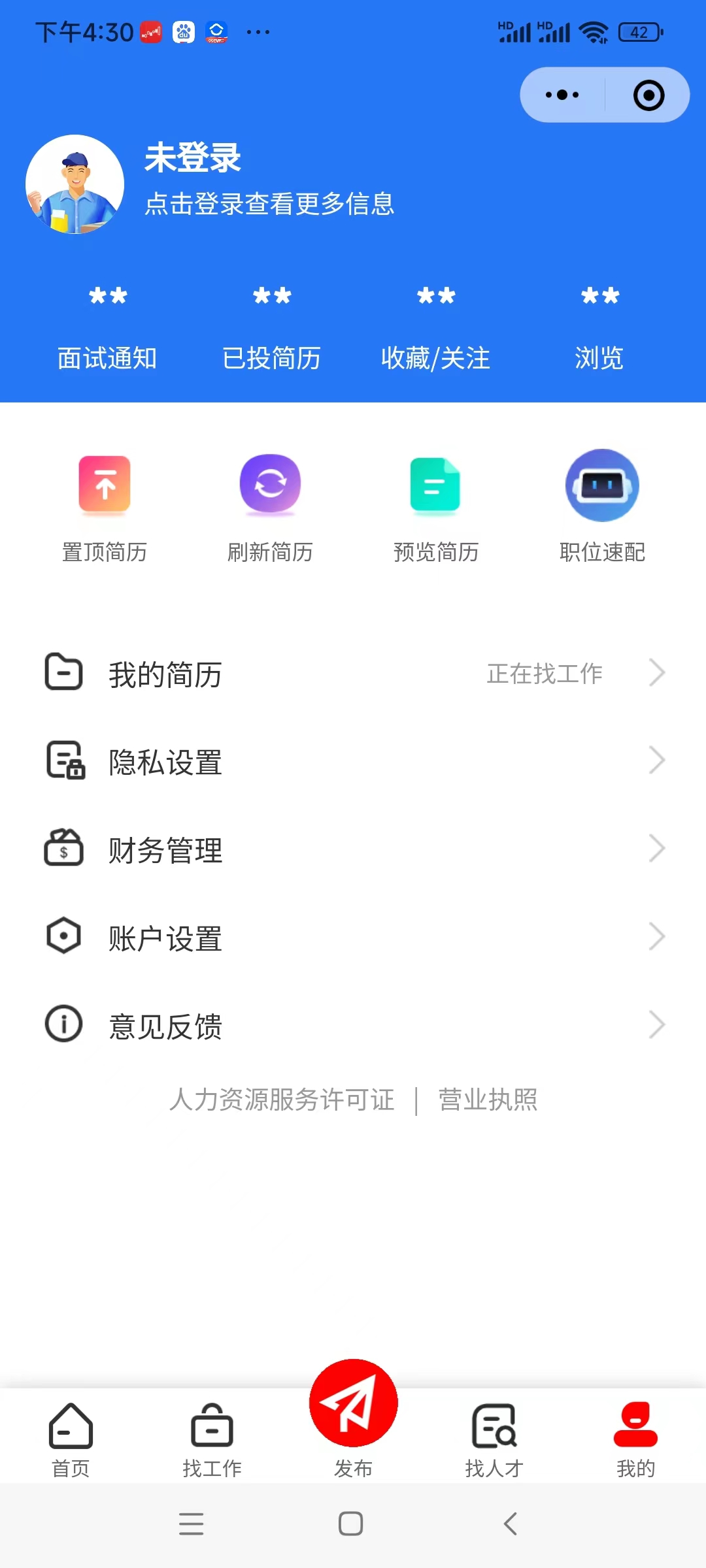The width and height of the screenshot is (706, 1568).
Task: View 人力资源服务许可证 link
Action: [x=282, y=1100]
